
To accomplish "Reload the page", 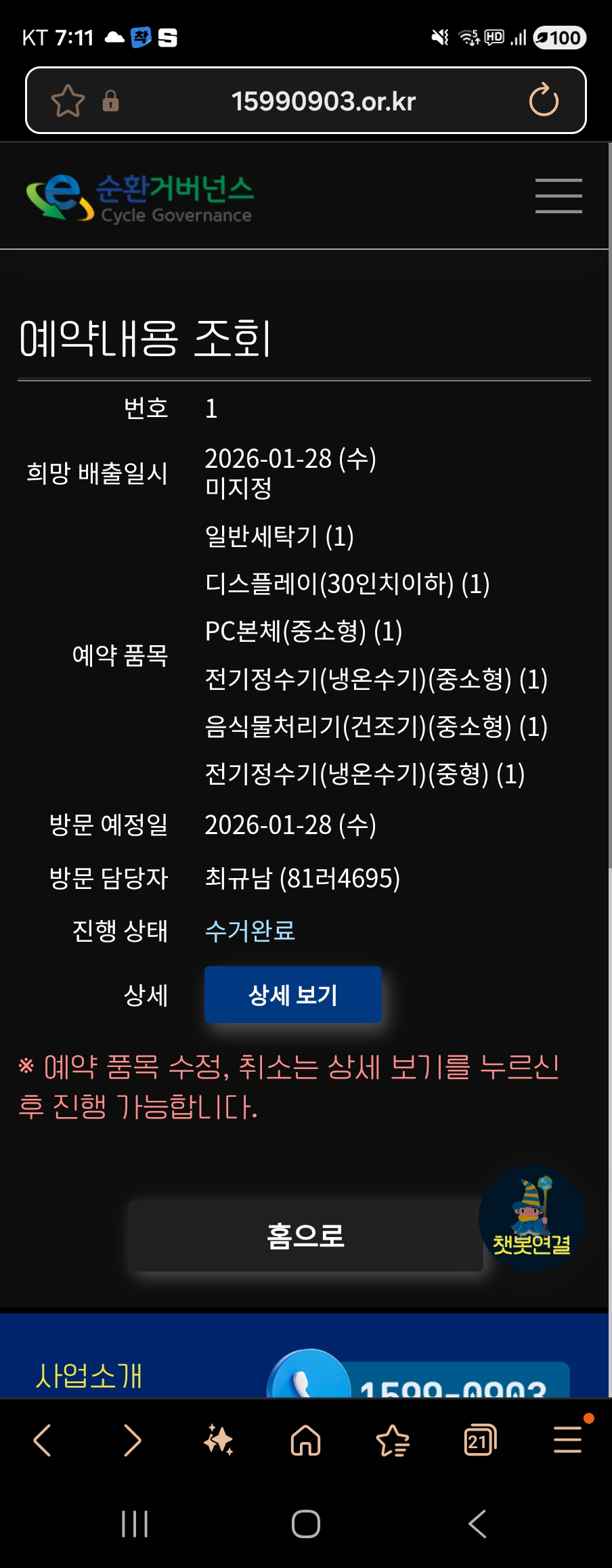I will click(x=544, y=101).
